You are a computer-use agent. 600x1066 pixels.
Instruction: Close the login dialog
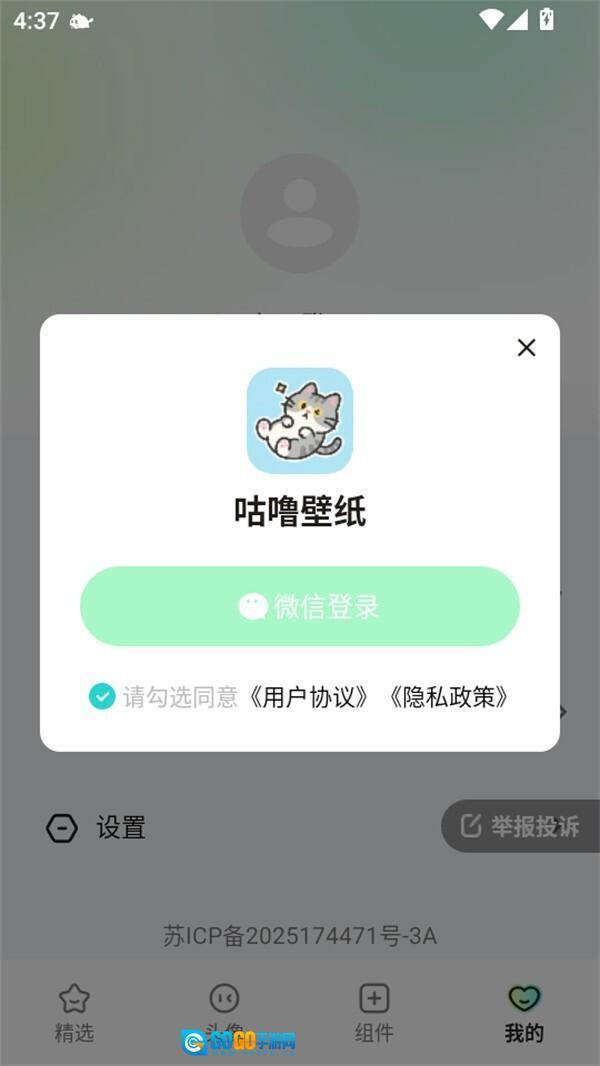(x=526, y=348)
